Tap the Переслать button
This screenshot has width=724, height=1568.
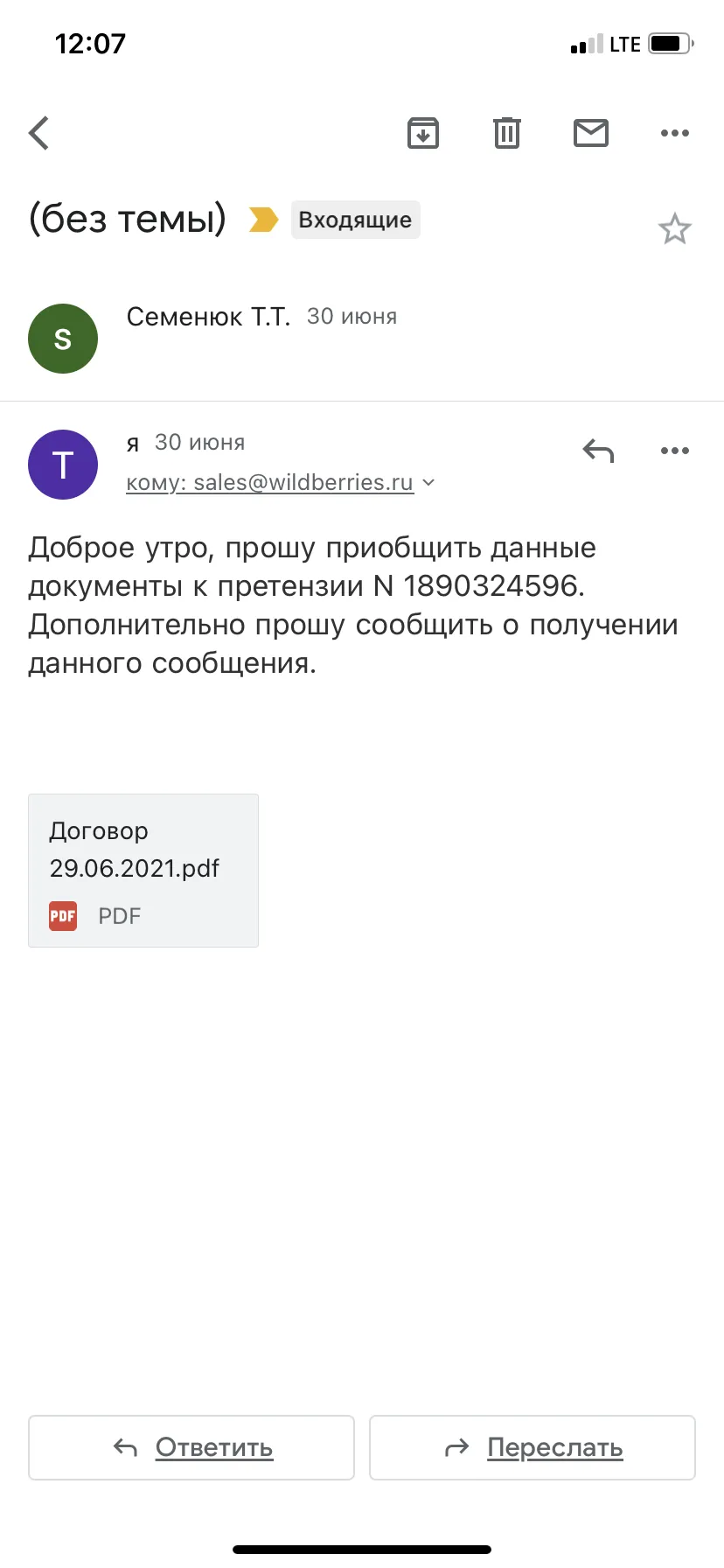pos(533,1447)
